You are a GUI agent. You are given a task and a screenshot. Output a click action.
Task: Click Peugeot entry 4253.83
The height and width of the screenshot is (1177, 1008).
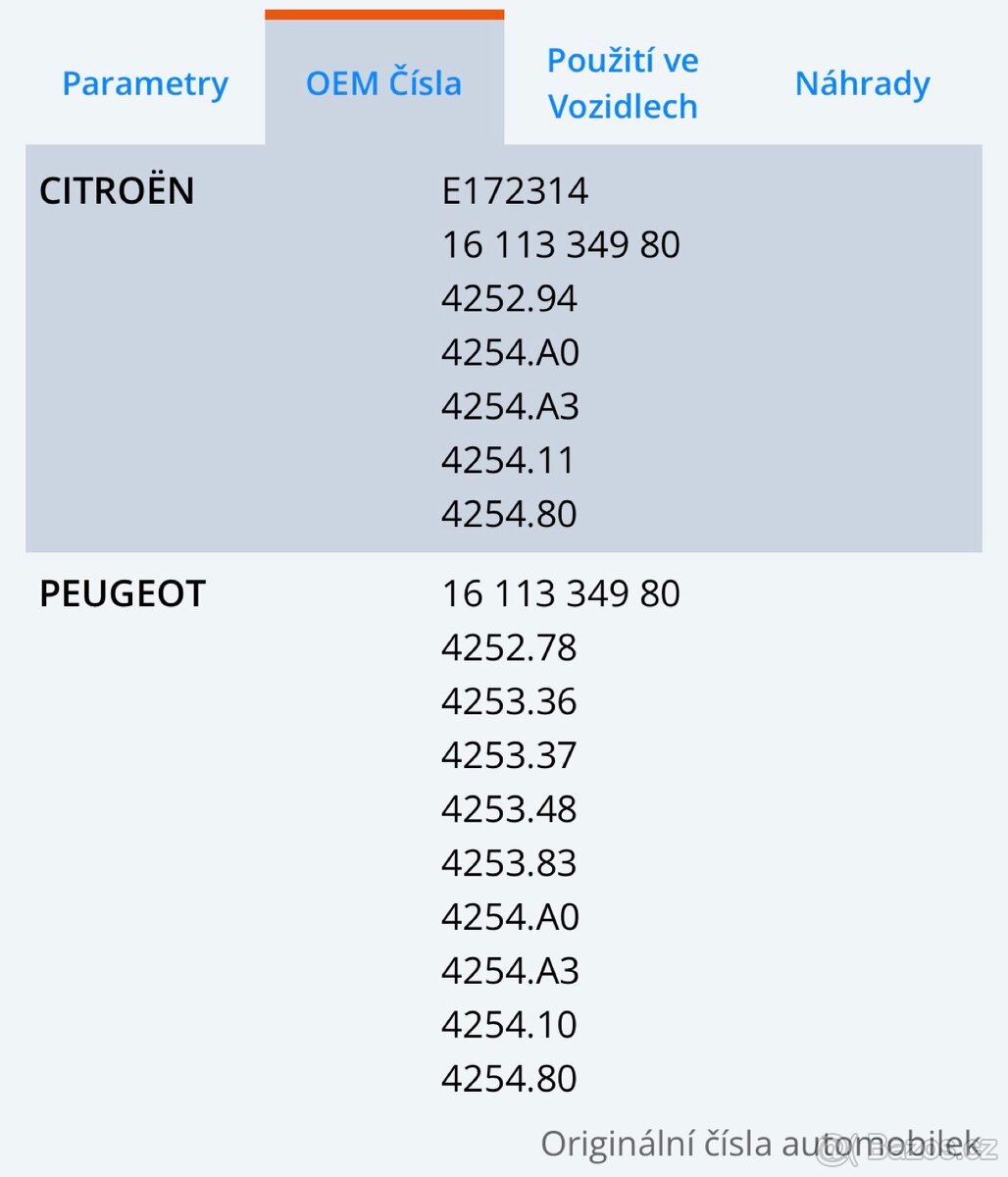pos(510,863)
